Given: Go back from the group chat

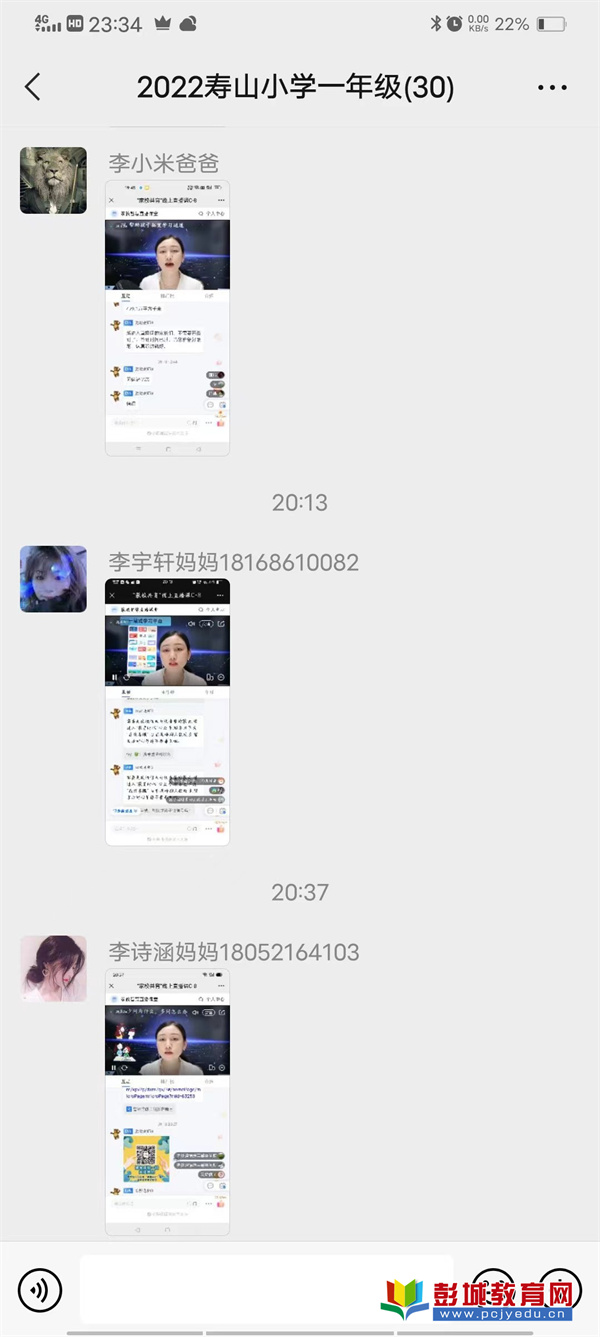Looking at the screenshot, I should click(x=33, y=87).
